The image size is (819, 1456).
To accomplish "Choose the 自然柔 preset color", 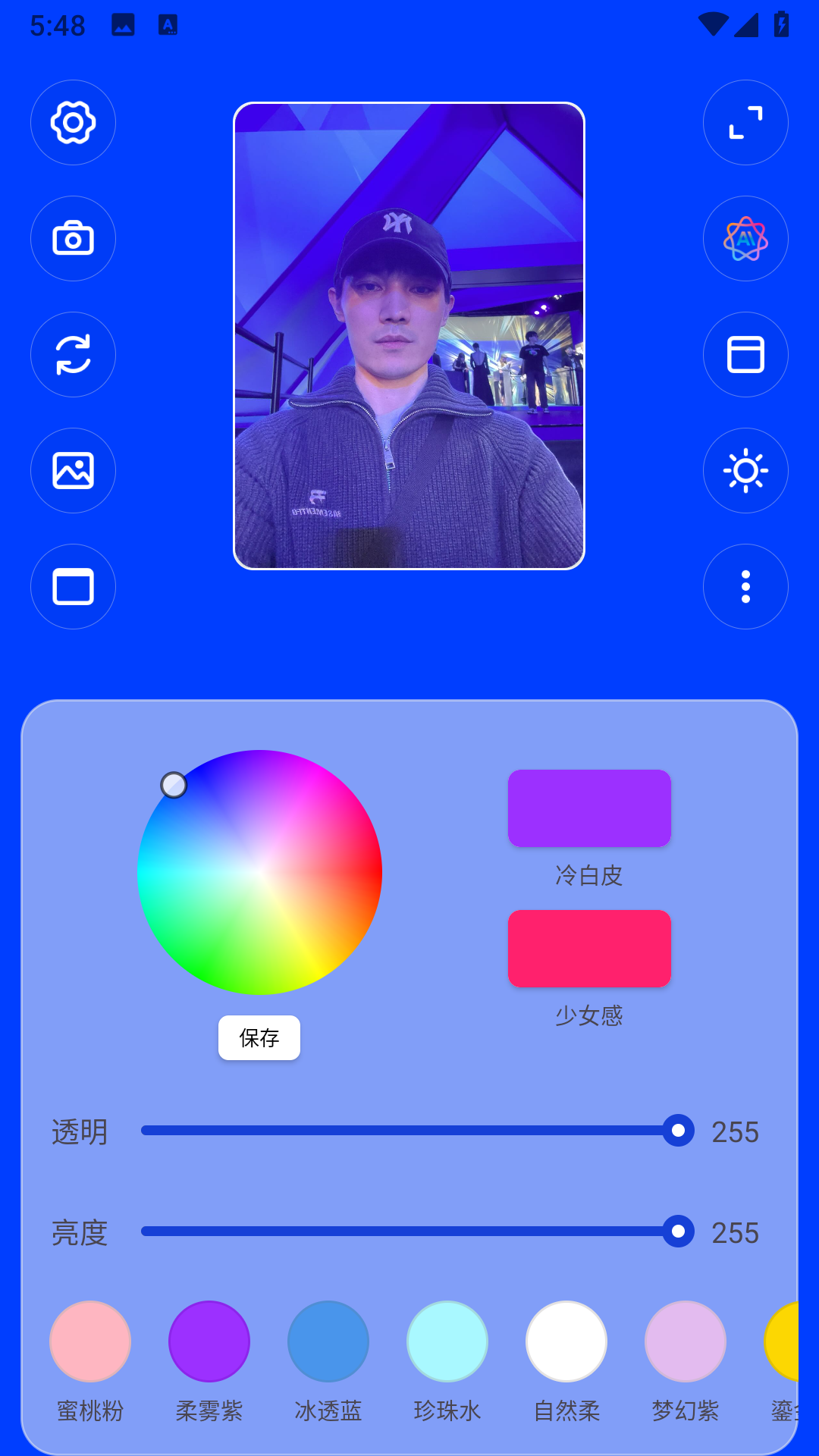I will pyautogui.click(x=566, y=1341).
